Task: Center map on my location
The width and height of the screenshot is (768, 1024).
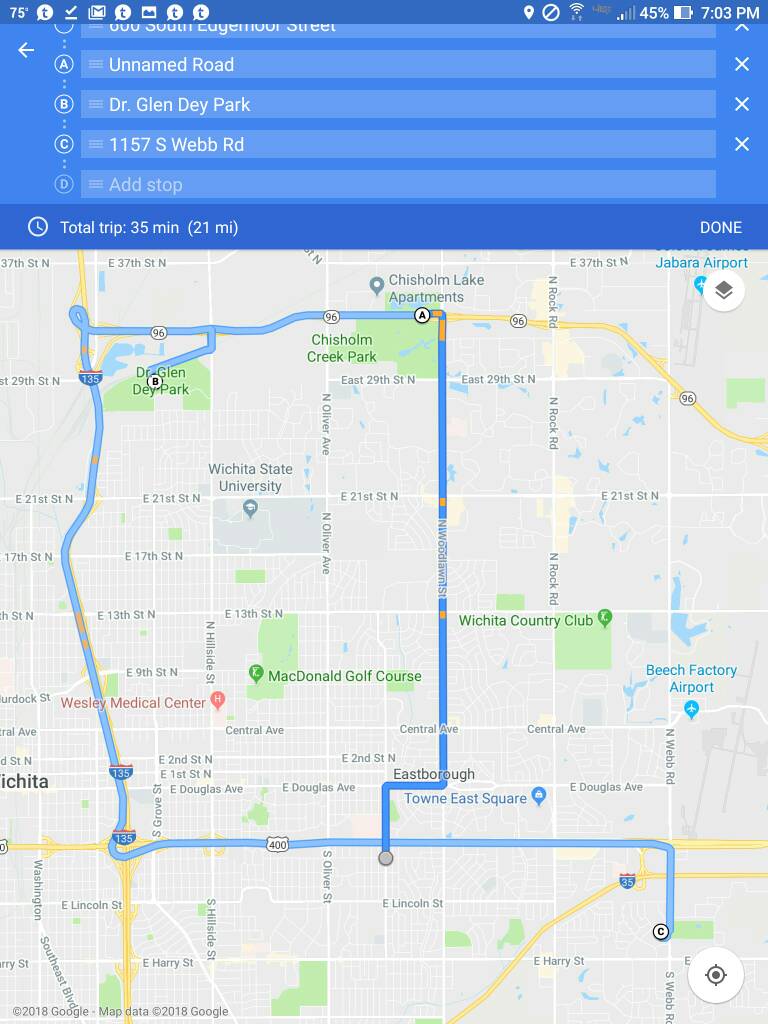Action: pos(716,975)
